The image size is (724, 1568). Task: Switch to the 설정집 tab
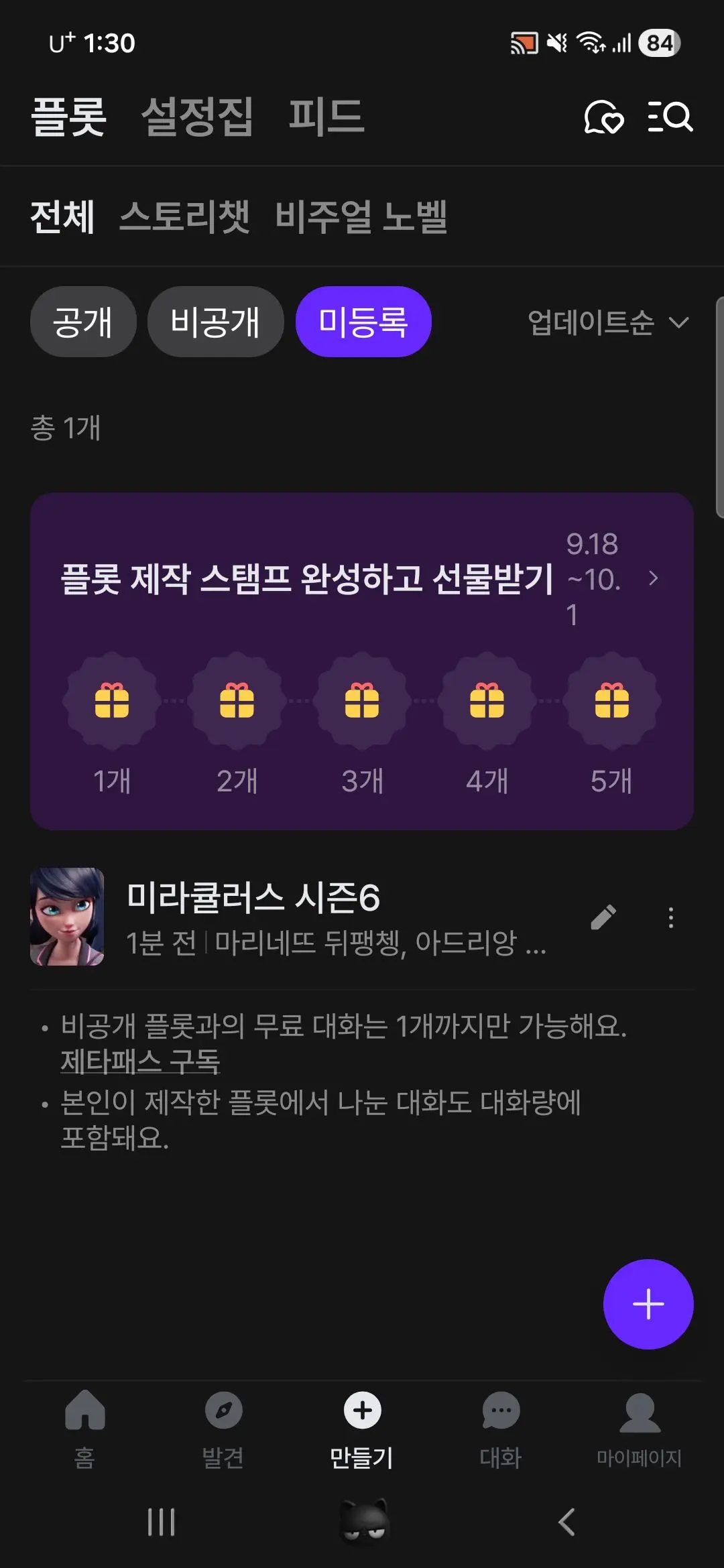tap(197, 117)
